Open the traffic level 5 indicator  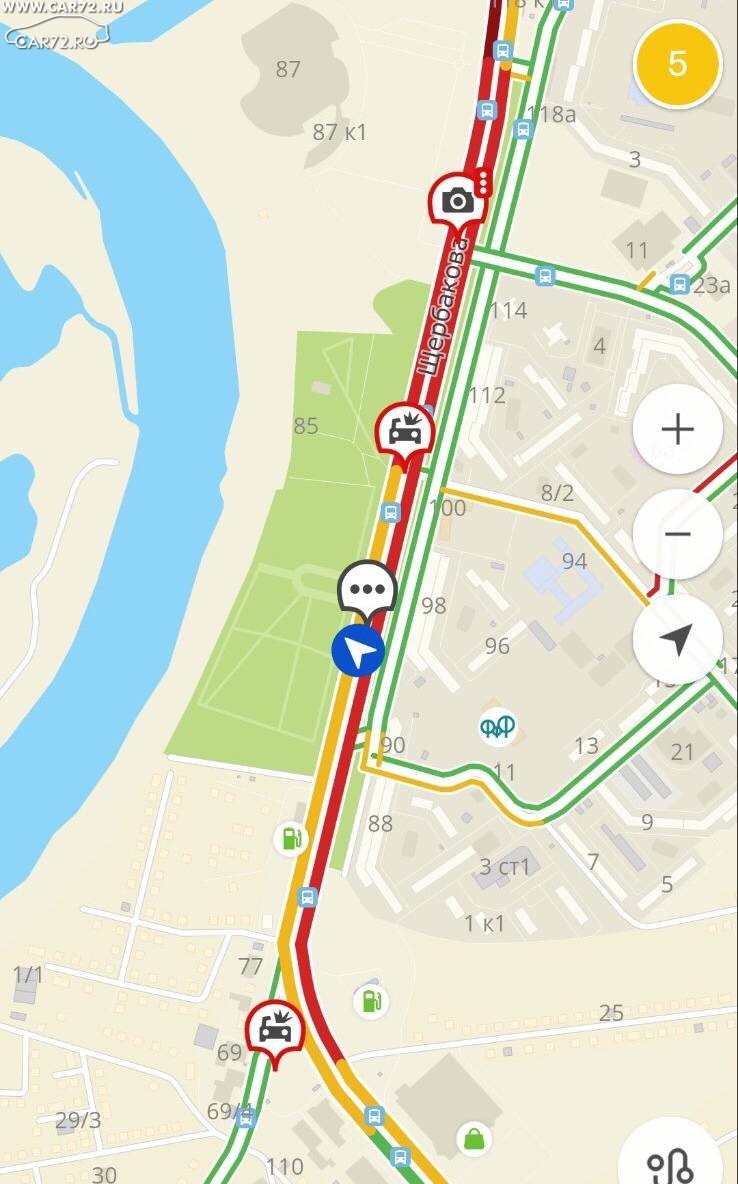(x=677, y=63)
